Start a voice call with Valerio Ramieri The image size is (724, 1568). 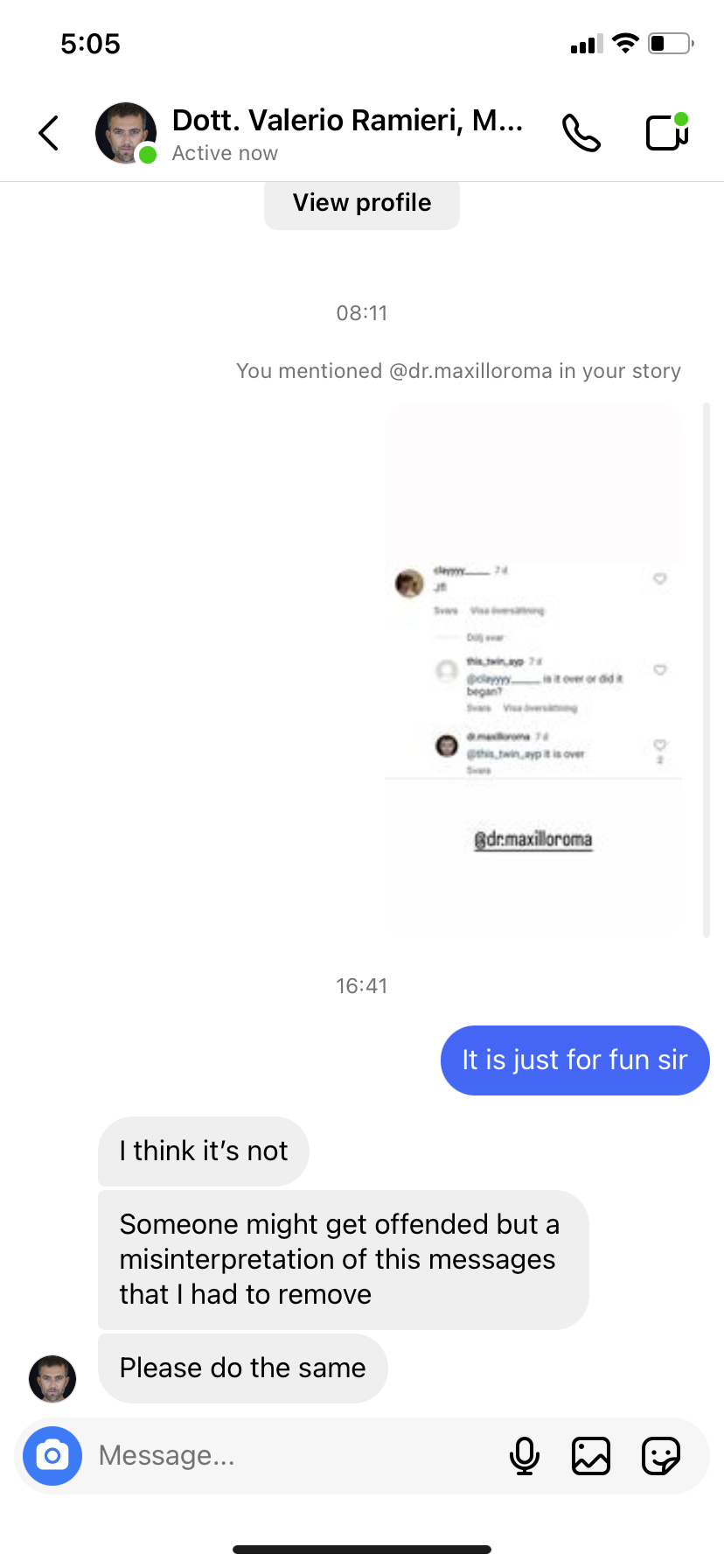tap(581, 133)
